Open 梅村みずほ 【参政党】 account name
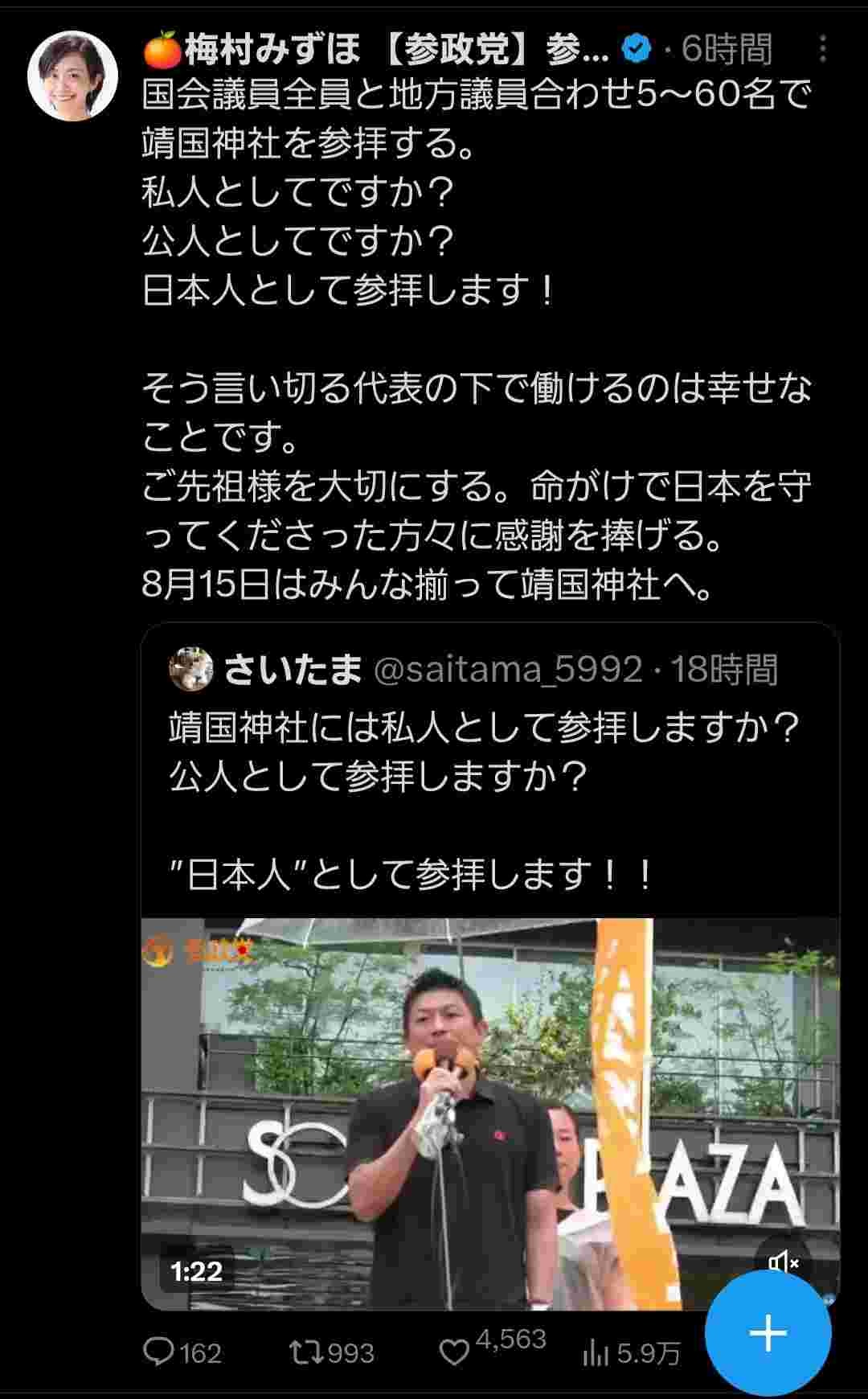Viewport: 868px width, 1399px height. (378, 51)
